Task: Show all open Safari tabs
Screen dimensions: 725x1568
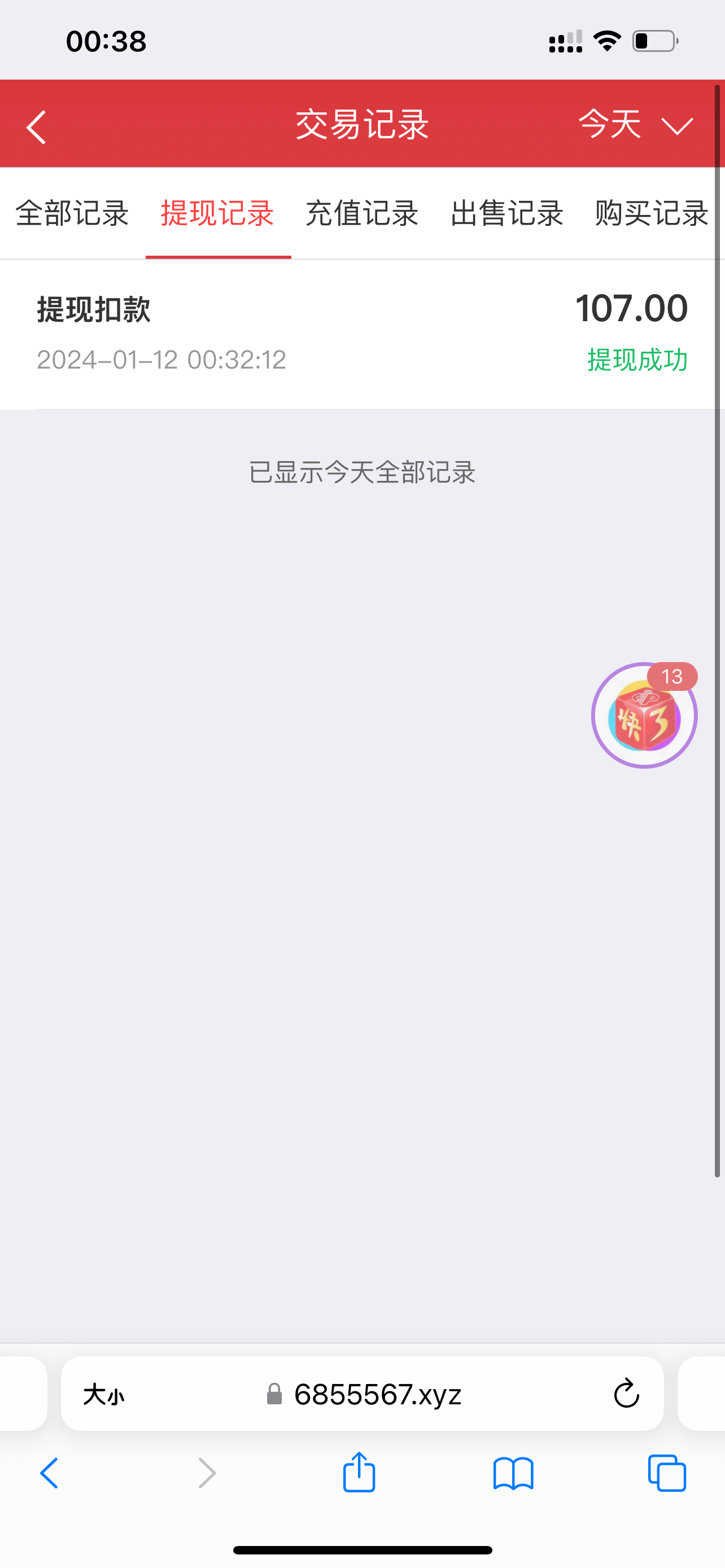Action: tap(667, 1474)
